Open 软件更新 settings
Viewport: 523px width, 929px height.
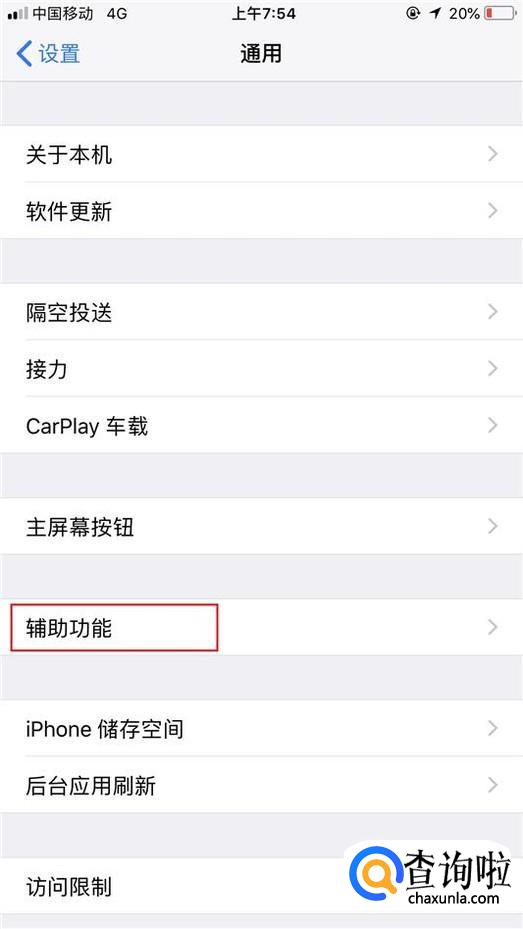tap(261, 212)
